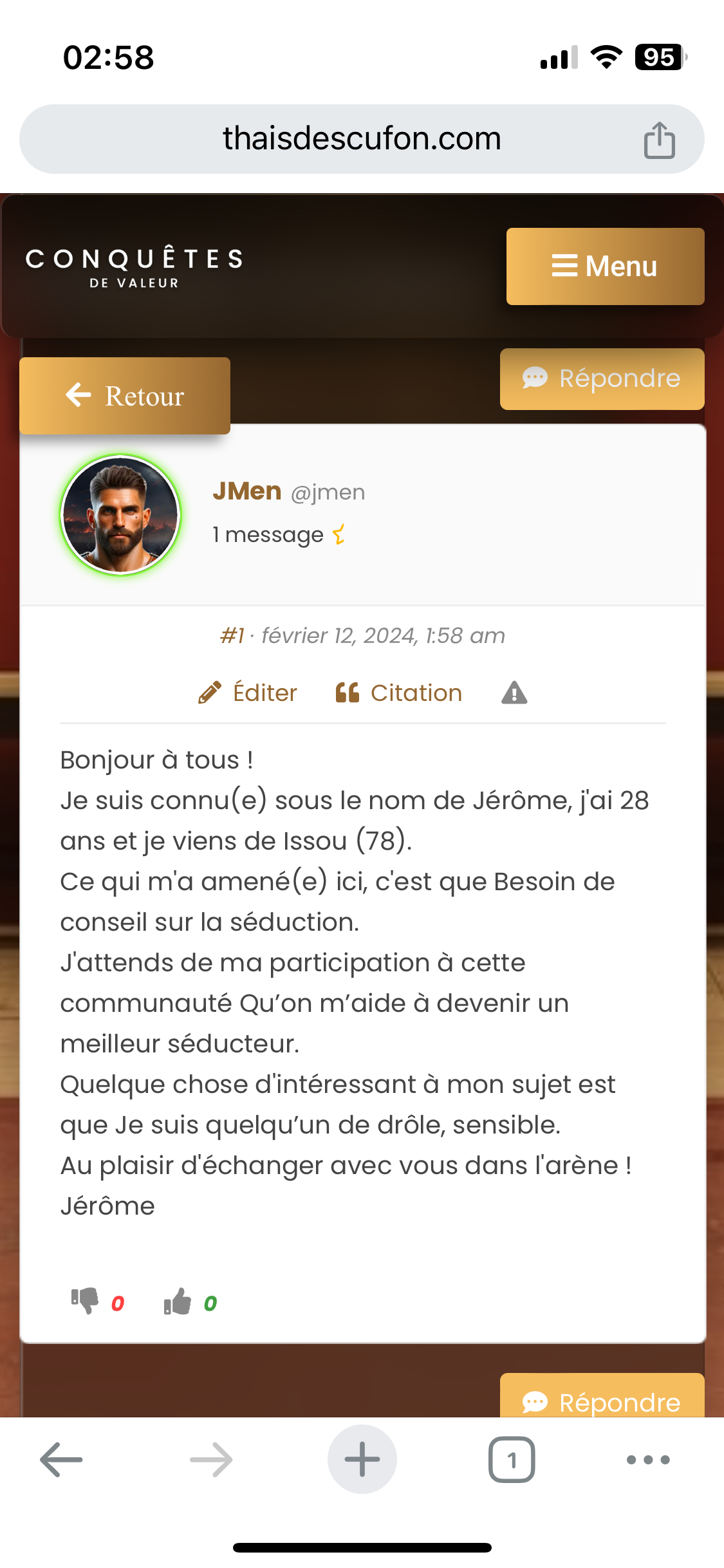Go back in the browser toolbar
The height and width of the screenshot is (1568, 724).
(x=62, y=1459)
